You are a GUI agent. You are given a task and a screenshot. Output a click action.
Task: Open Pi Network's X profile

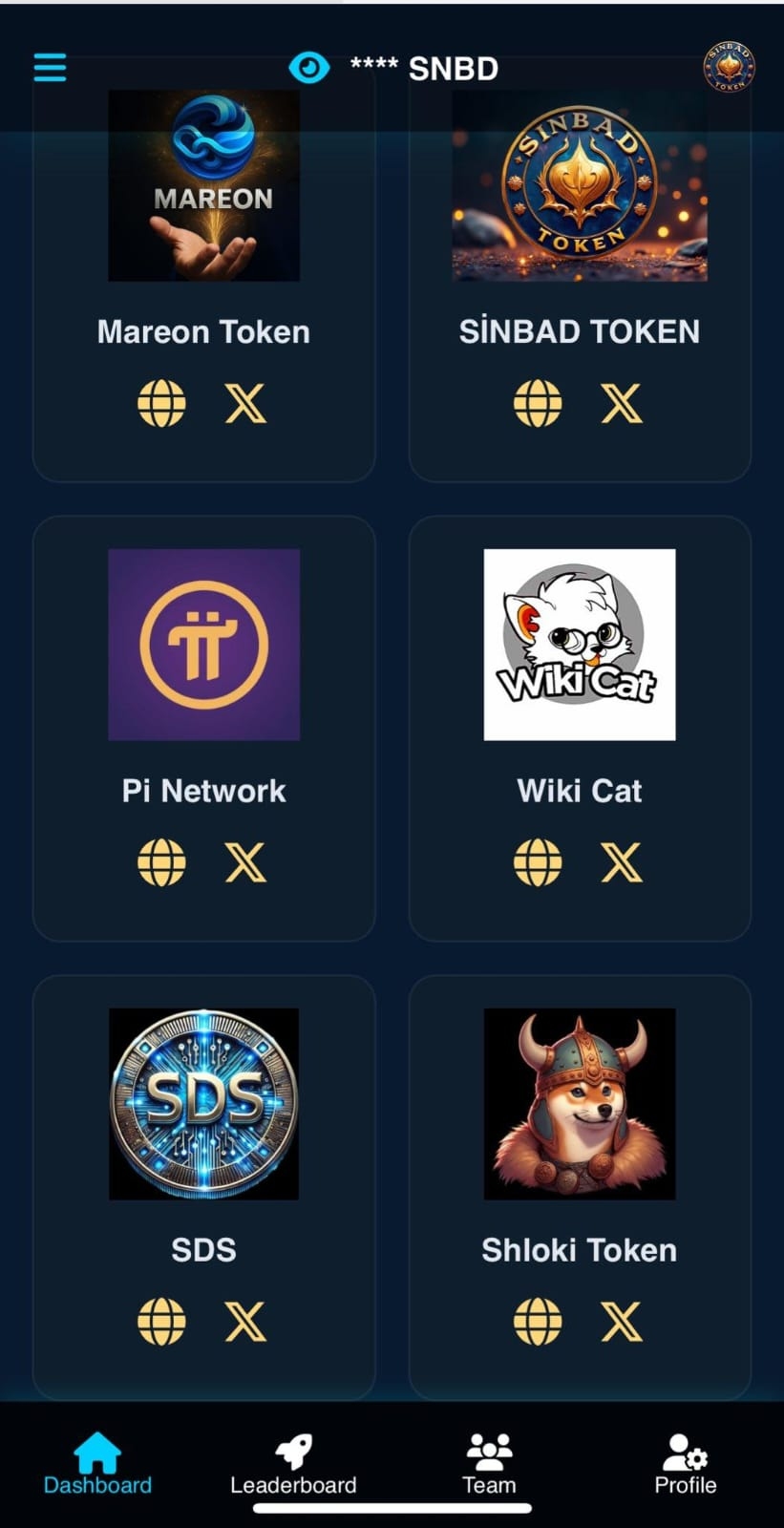click(x=245, y=862)
